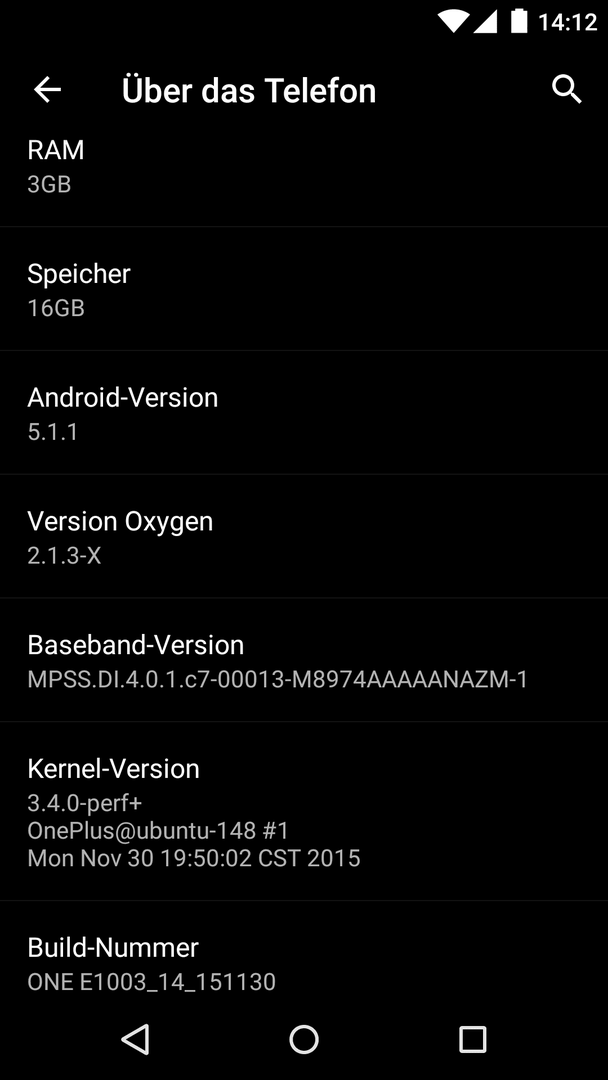Tap the Speicher 16GB row
The image size is (608, 1080).
coord(304,289)
